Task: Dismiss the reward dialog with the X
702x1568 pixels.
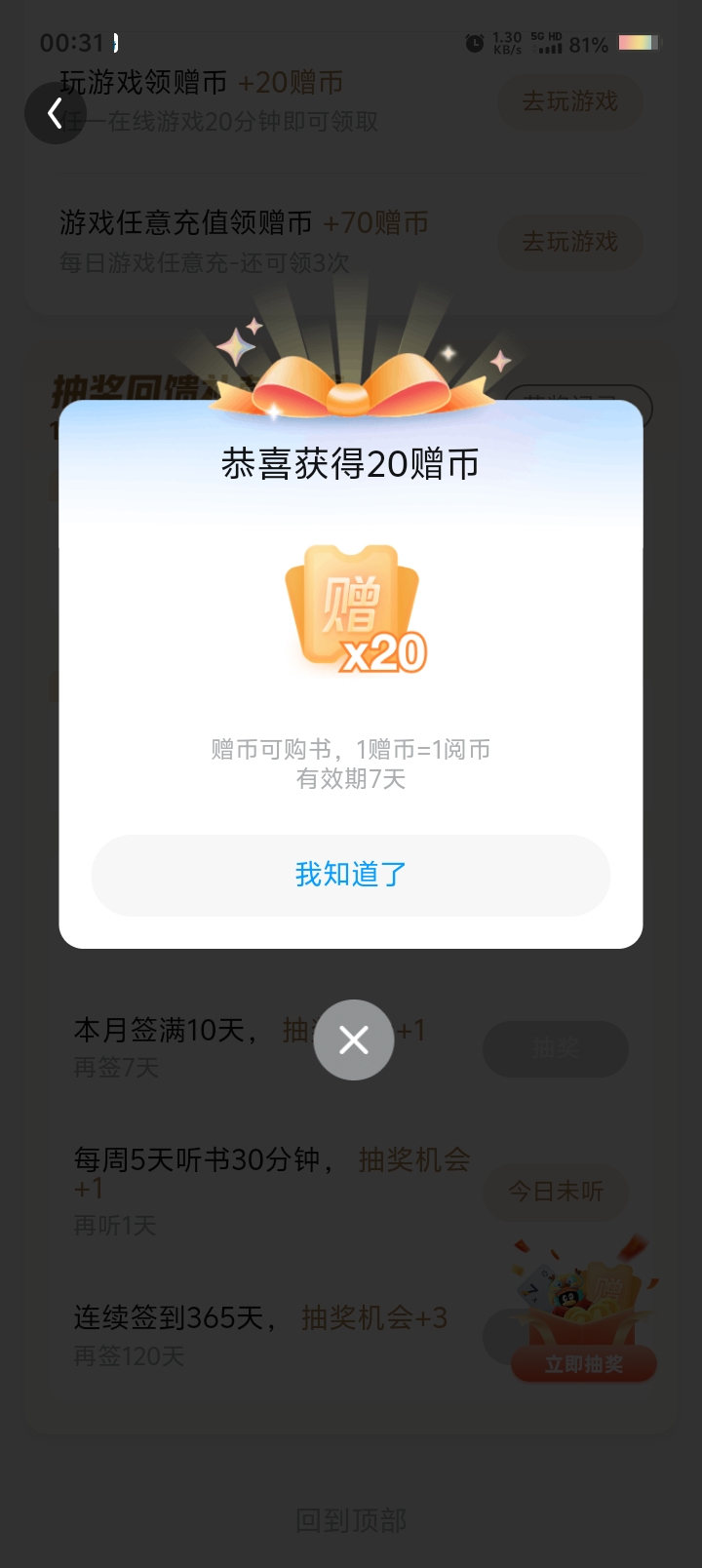Action: click(x=354, y=1039)
